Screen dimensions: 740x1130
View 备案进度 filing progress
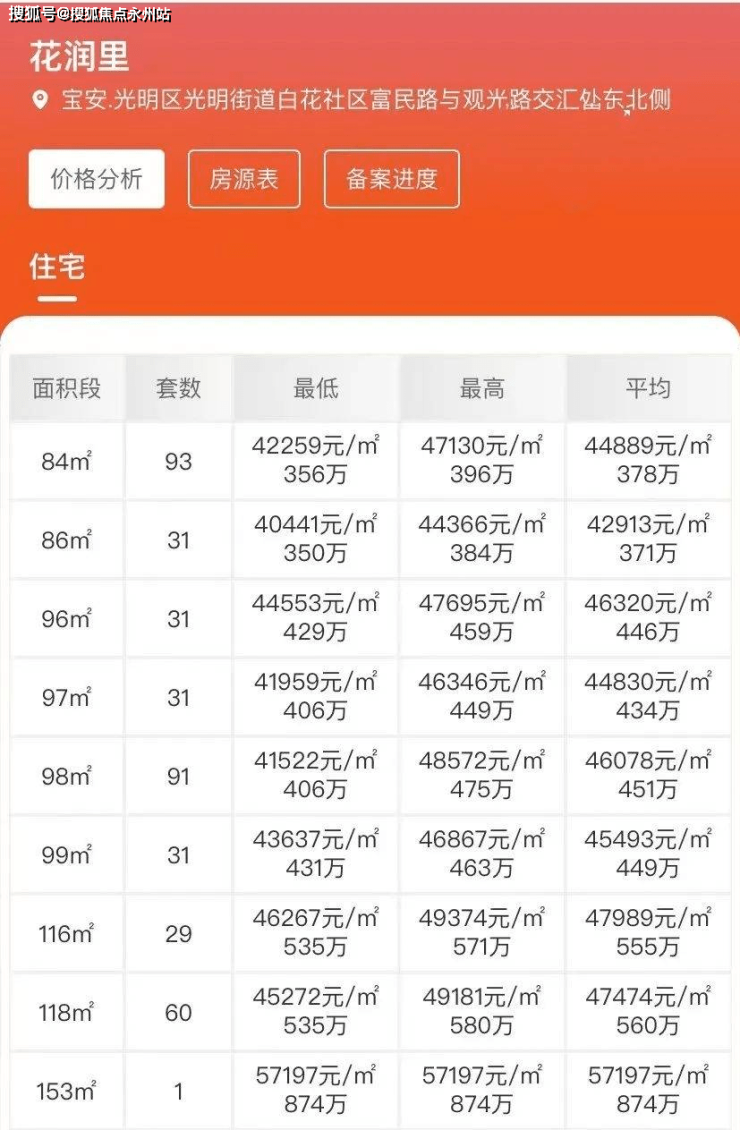[x=392, y=179]
